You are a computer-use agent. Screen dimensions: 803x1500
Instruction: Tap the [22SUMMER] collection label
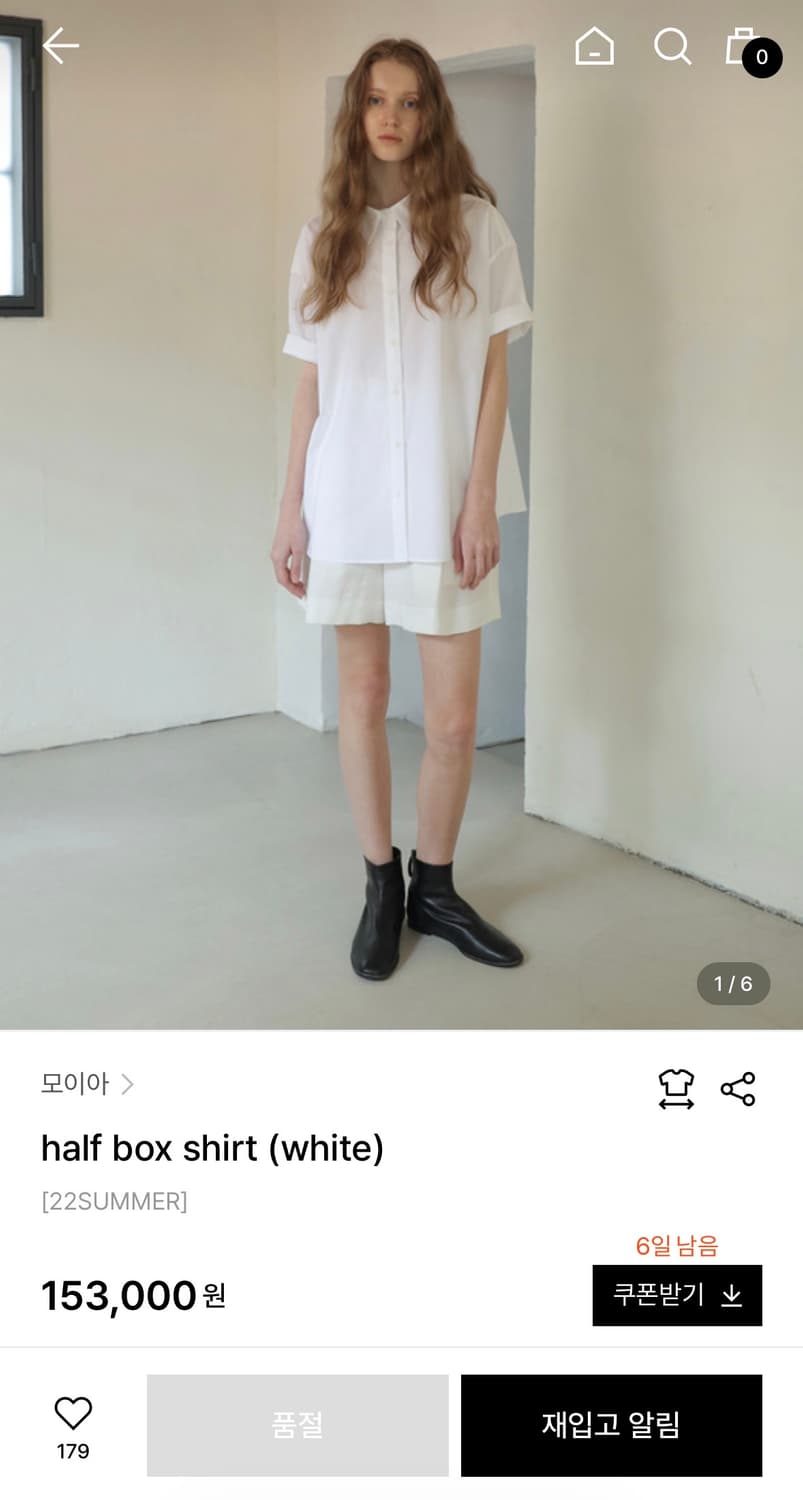tap(113, 1202)
